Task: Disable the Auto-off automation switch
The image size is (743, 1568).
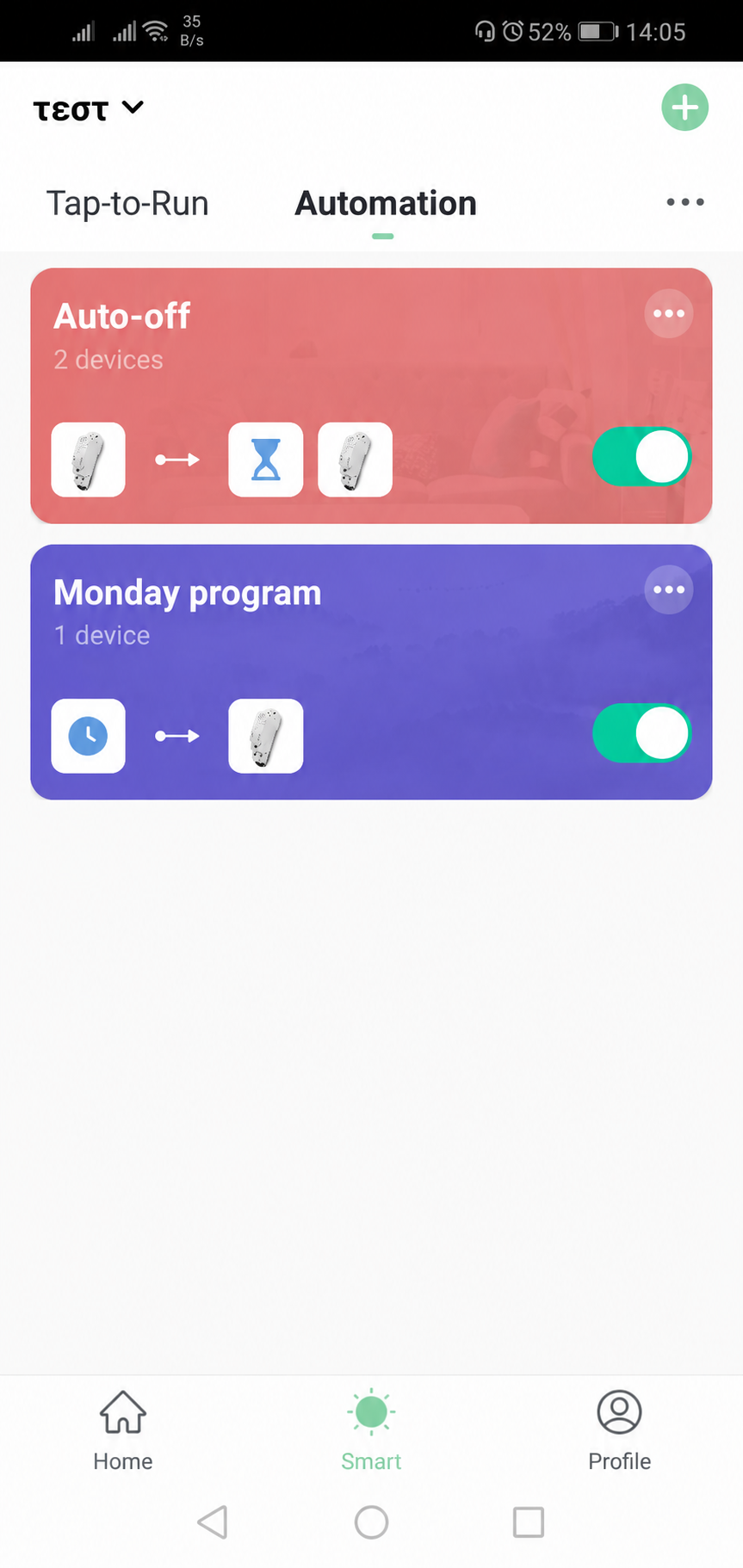Action: click(x=641, y=457)
